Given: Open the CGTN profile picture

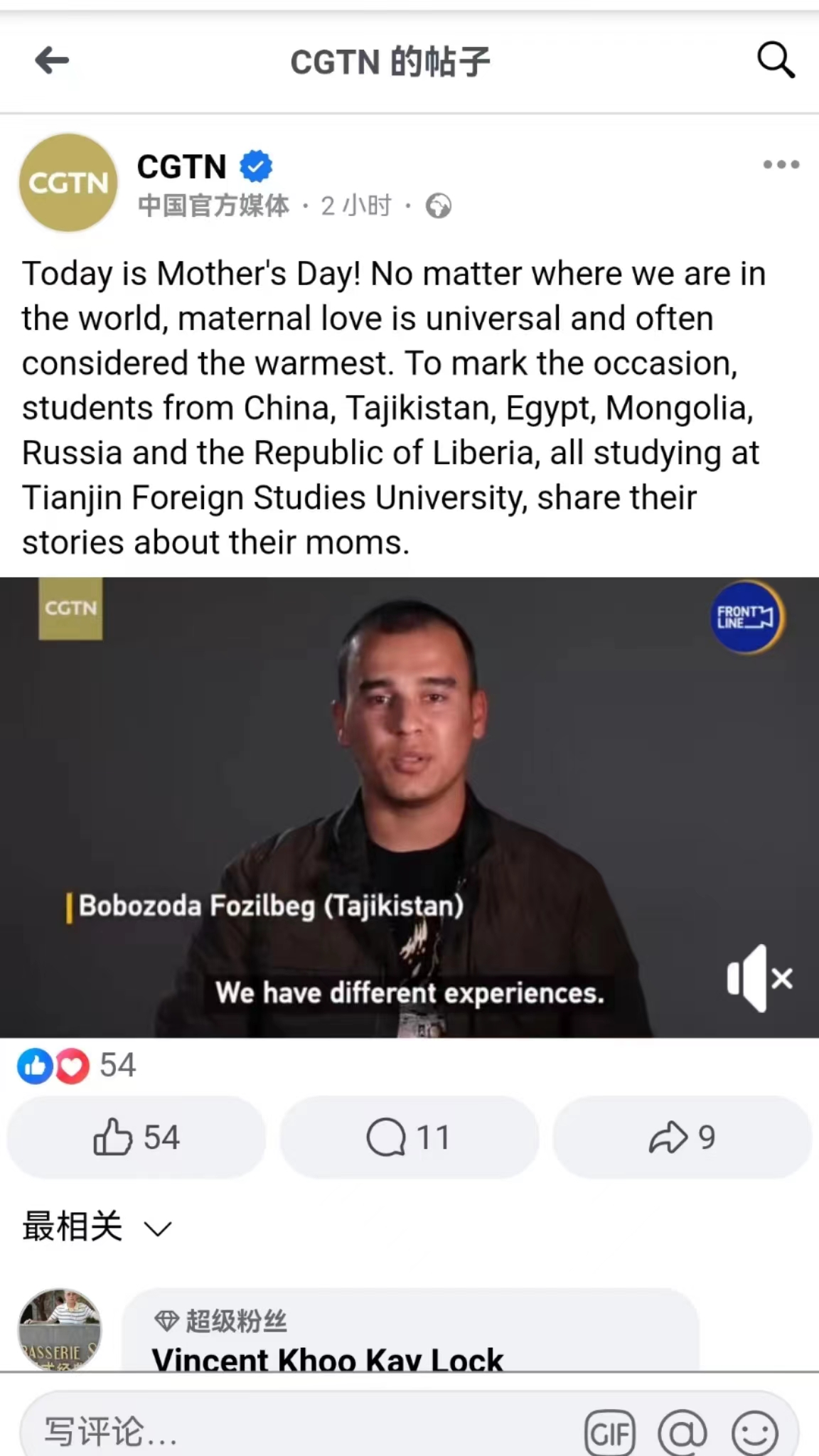Looking at the screenshot, I should (68, 183).
